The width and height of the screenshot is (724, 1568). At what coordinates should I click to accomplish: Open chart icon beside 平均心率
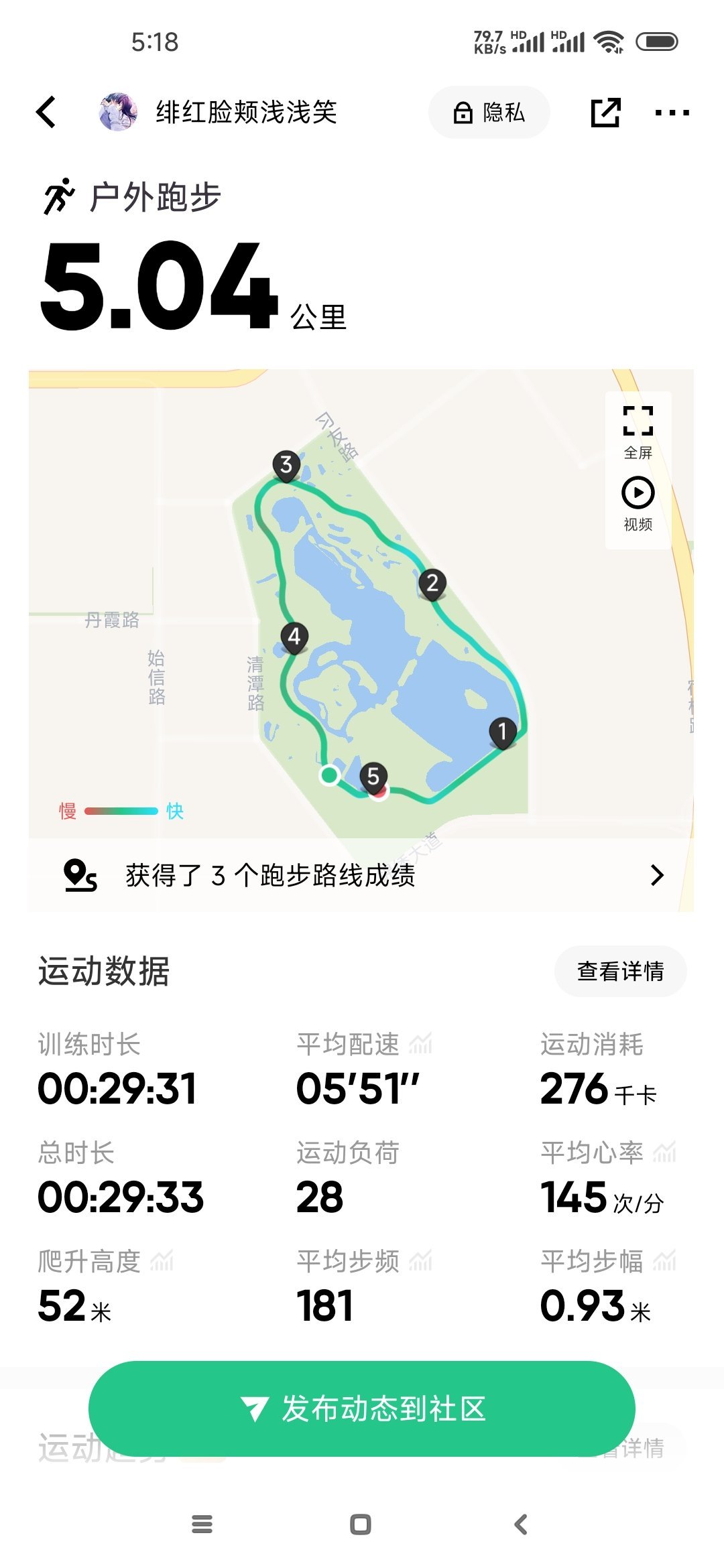pyautogui.click(x=665, y=1153)
